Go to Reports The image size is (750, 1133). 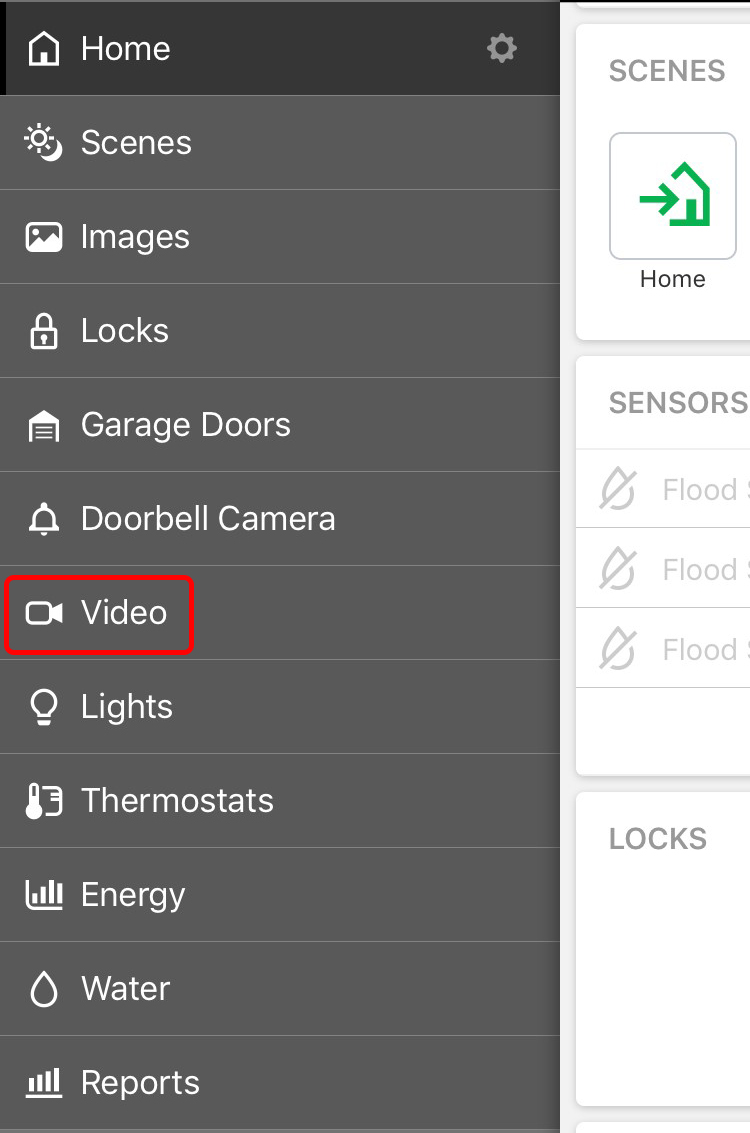tap(140, 1083)
